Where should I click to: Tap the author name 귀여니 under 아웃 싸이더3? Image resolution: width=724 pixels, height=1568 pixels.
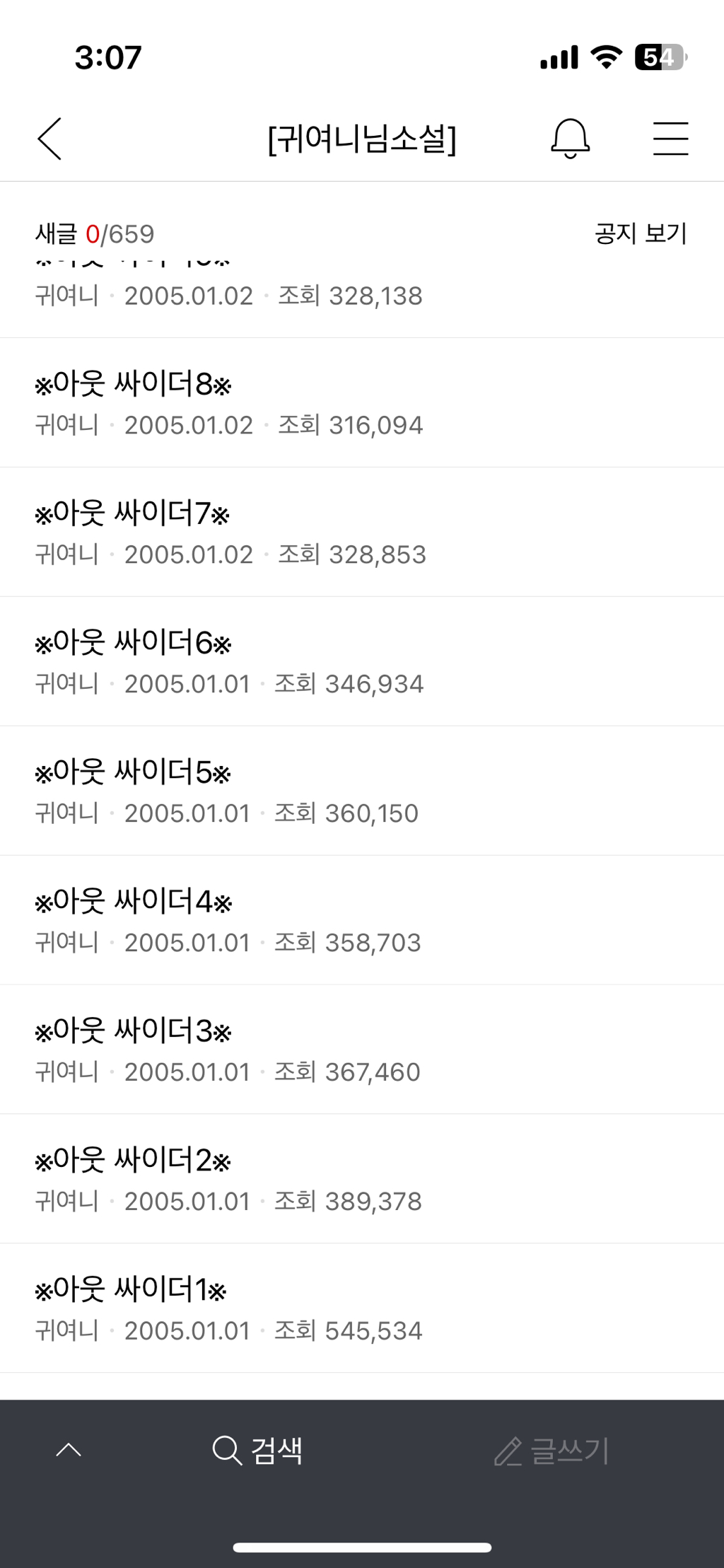67,1071
